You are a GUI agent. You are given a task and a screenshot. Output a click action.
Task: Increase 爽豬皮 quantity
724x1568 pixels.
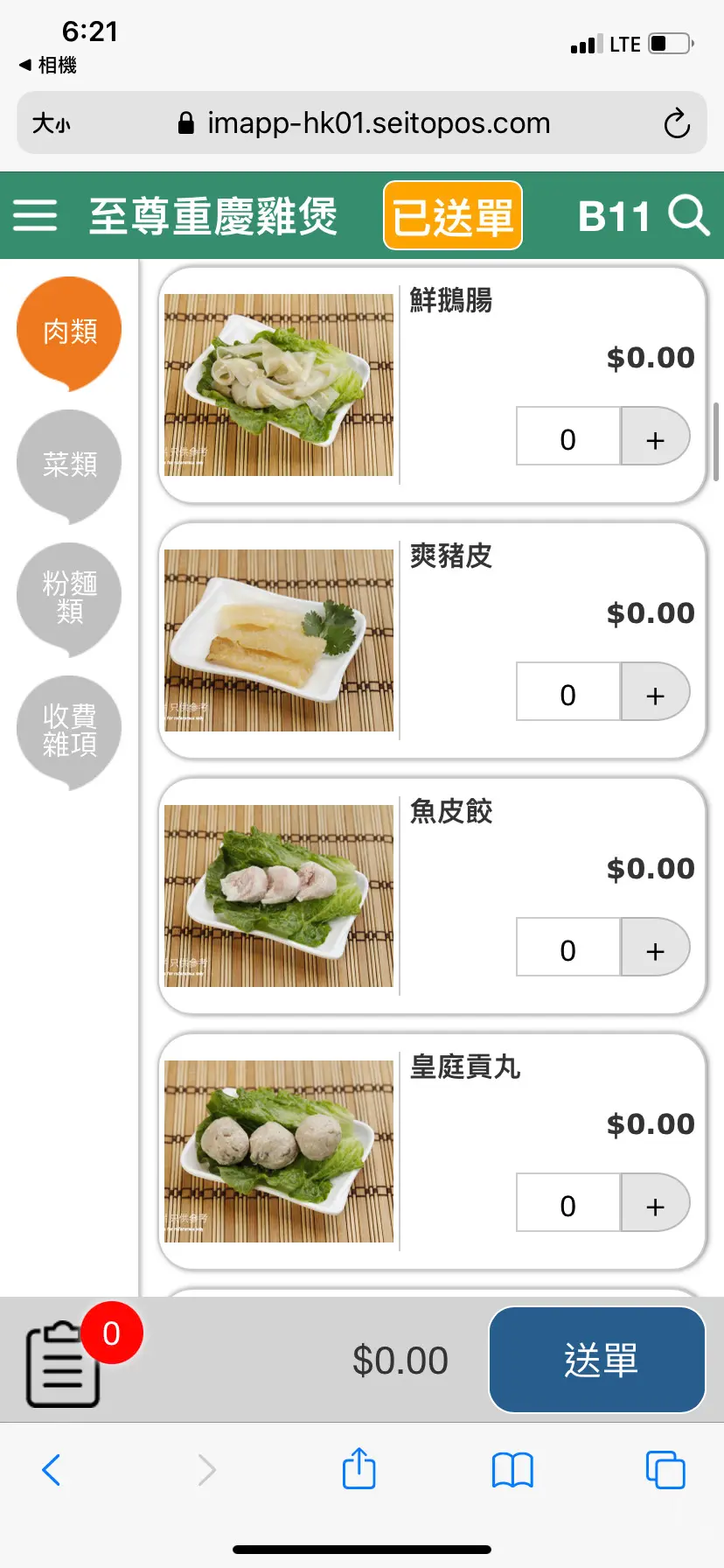(655, 692)
